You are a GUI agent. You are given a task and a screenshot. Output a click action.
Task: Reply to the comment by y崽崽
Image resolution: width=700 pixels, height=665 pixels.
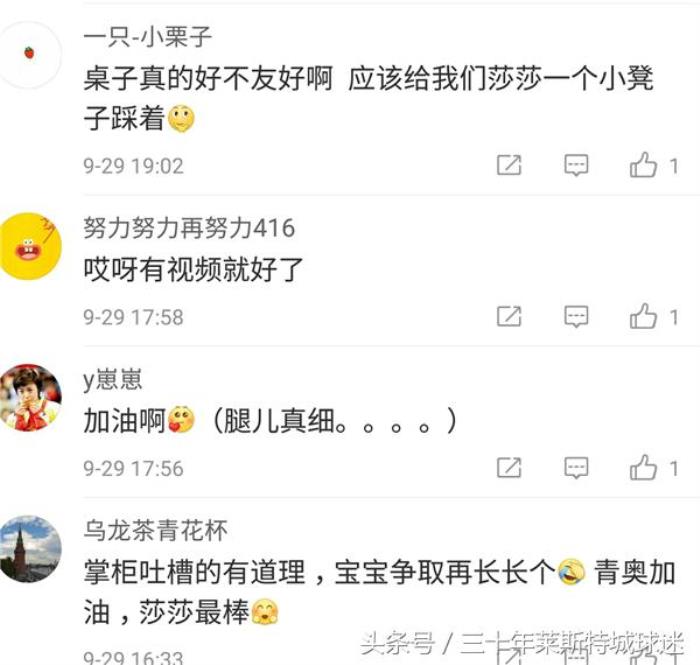576,467
